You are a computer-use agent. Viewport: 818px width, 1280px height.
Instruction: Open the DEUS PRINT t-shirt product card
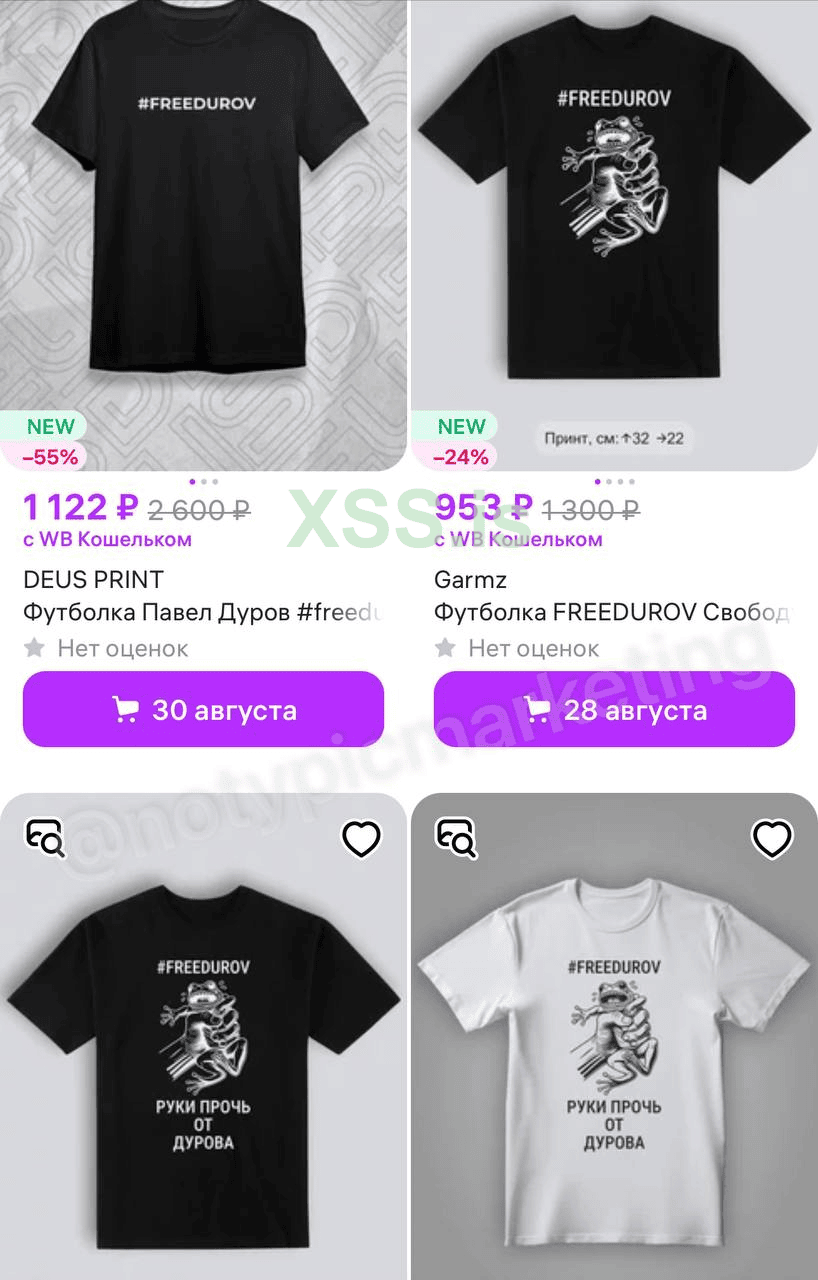coord(203,230)
